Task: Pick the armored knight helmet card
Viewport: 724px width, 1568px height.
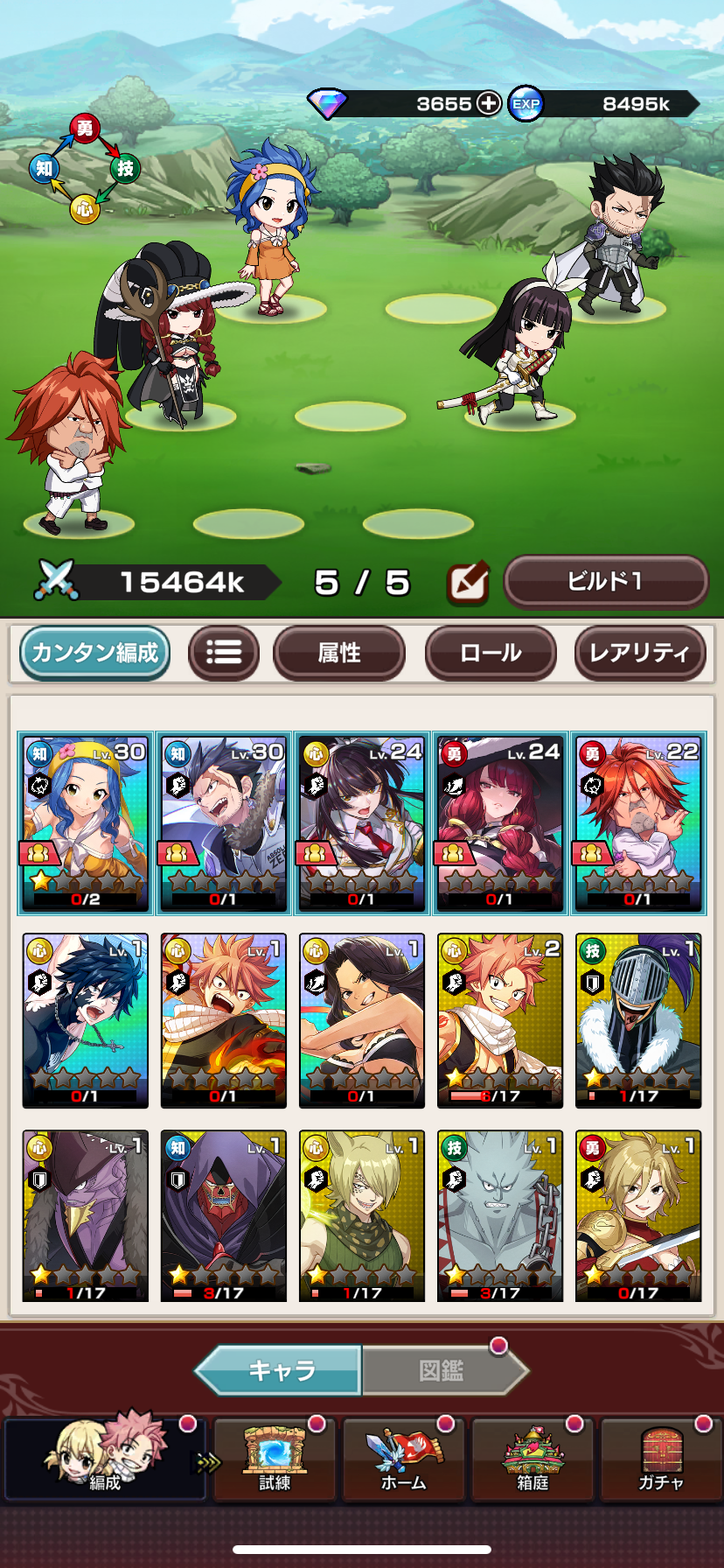Action: click(x=638, y=1020)
